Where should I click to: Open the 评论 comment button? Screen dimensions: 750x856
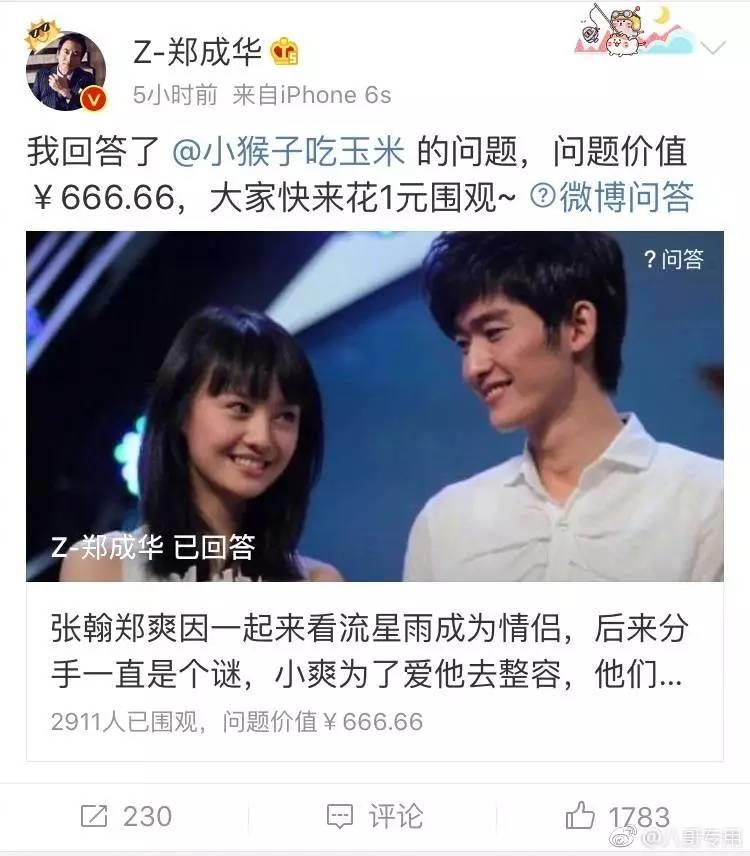375,816
